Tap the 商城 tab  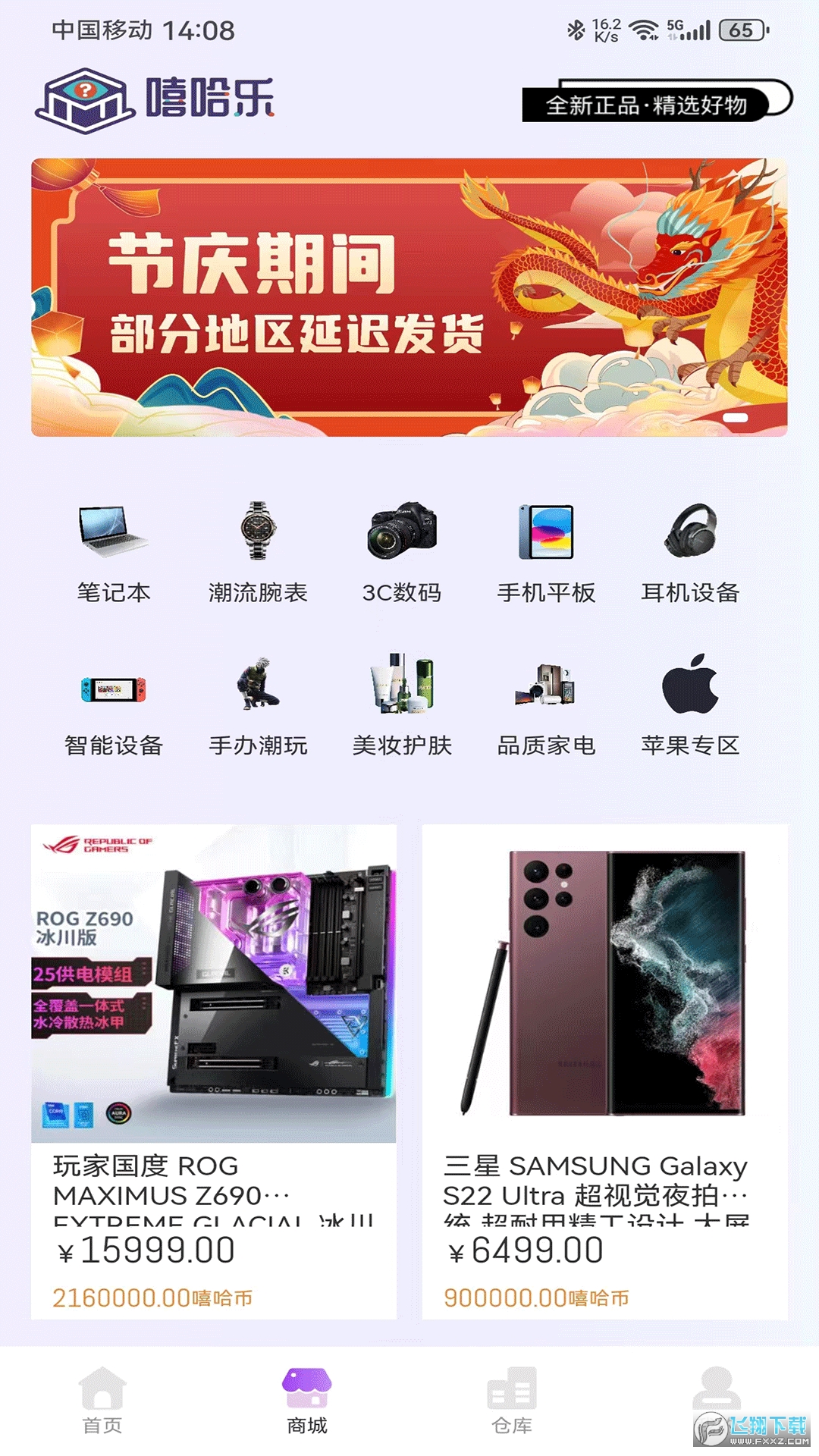[307, 1400]
